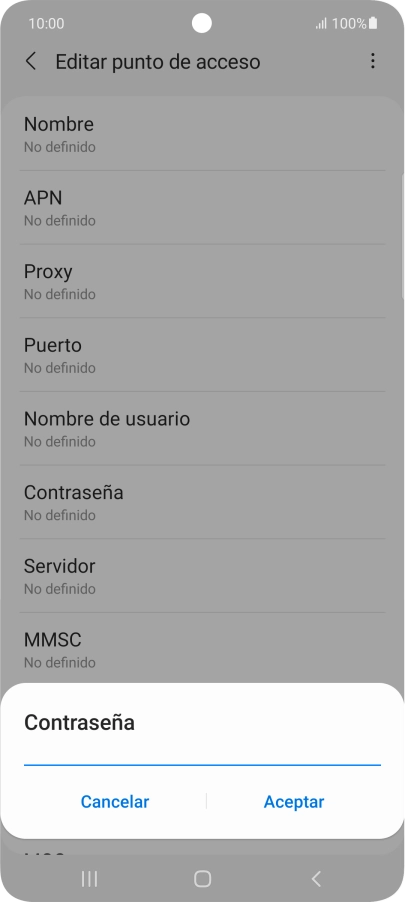Open the Servidor setting
This screenshot has height=902, width=405.
click(x=202, y=576)
